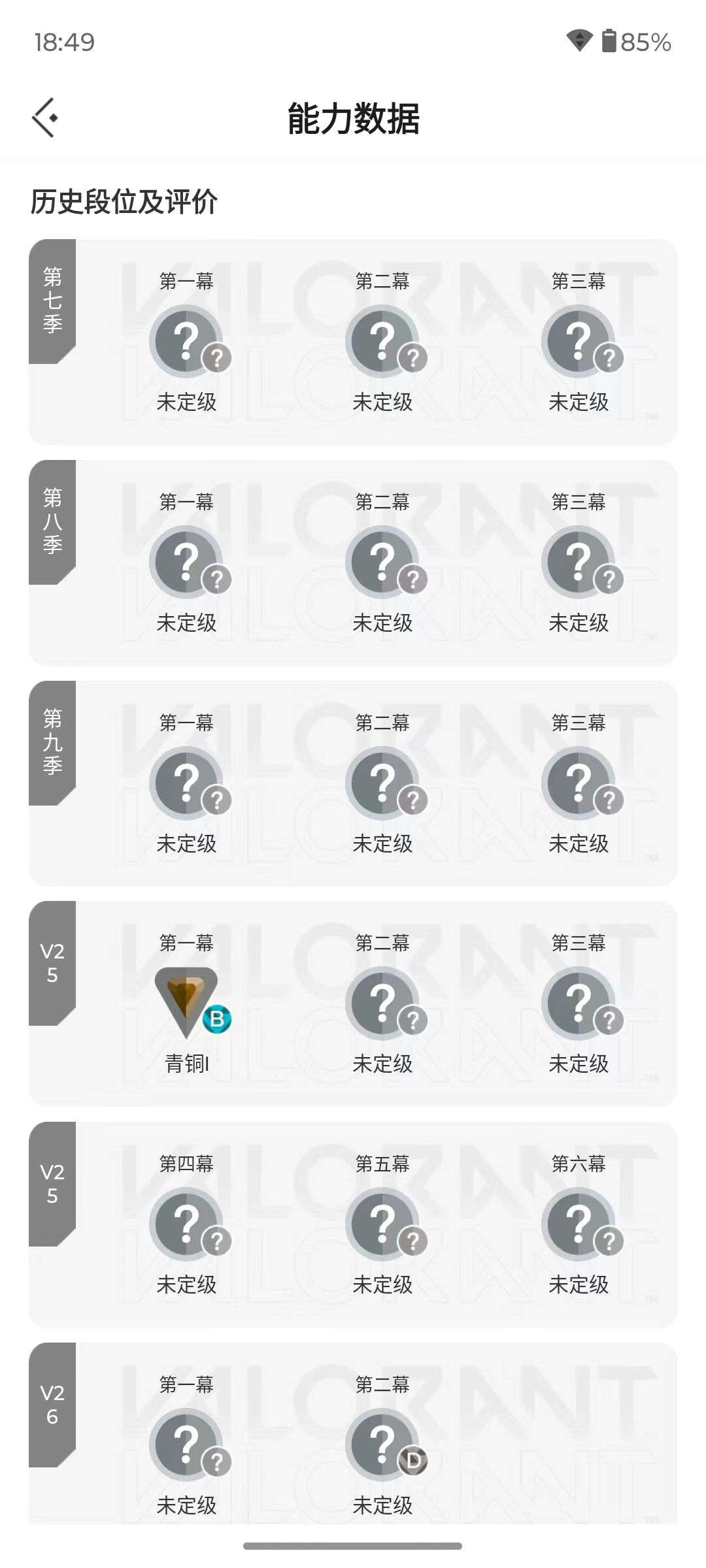The height and width of the screenshot is (1568, 706).
Task: Open the 第八季 第二幕 rank badge
Action: [383, 562]
